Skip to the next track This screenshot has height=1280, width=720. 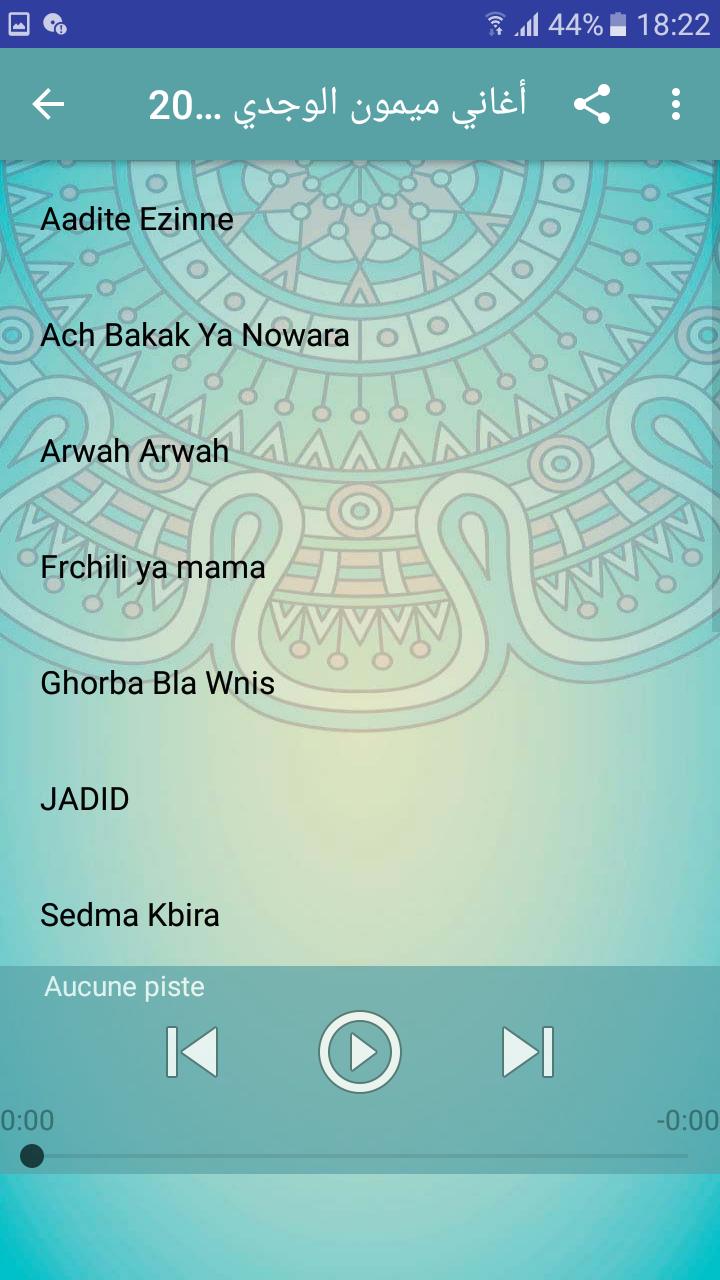pos(527,1051)
